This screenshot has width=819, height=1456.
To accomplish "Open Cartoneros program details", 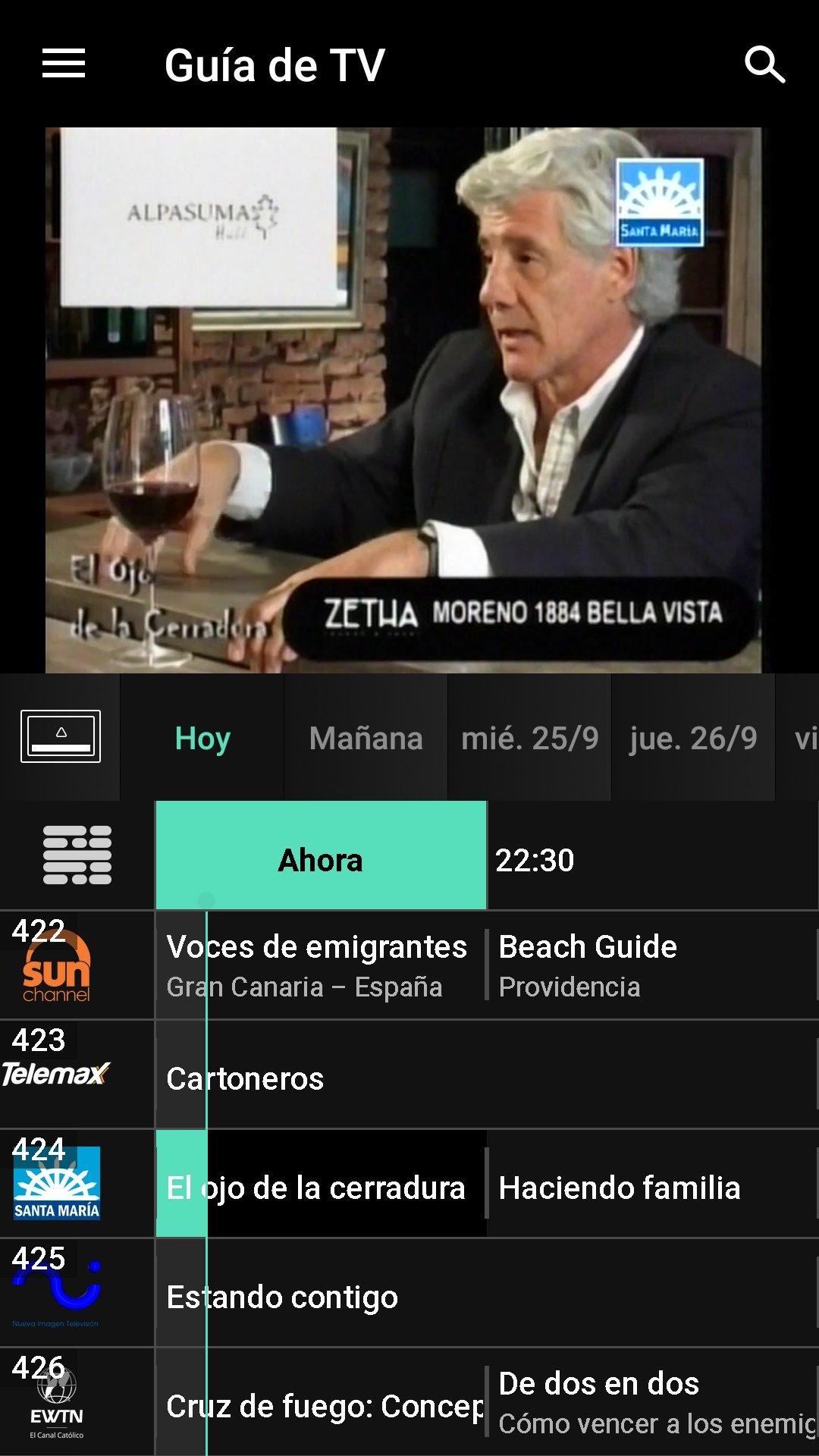I will pos(485,1078).
